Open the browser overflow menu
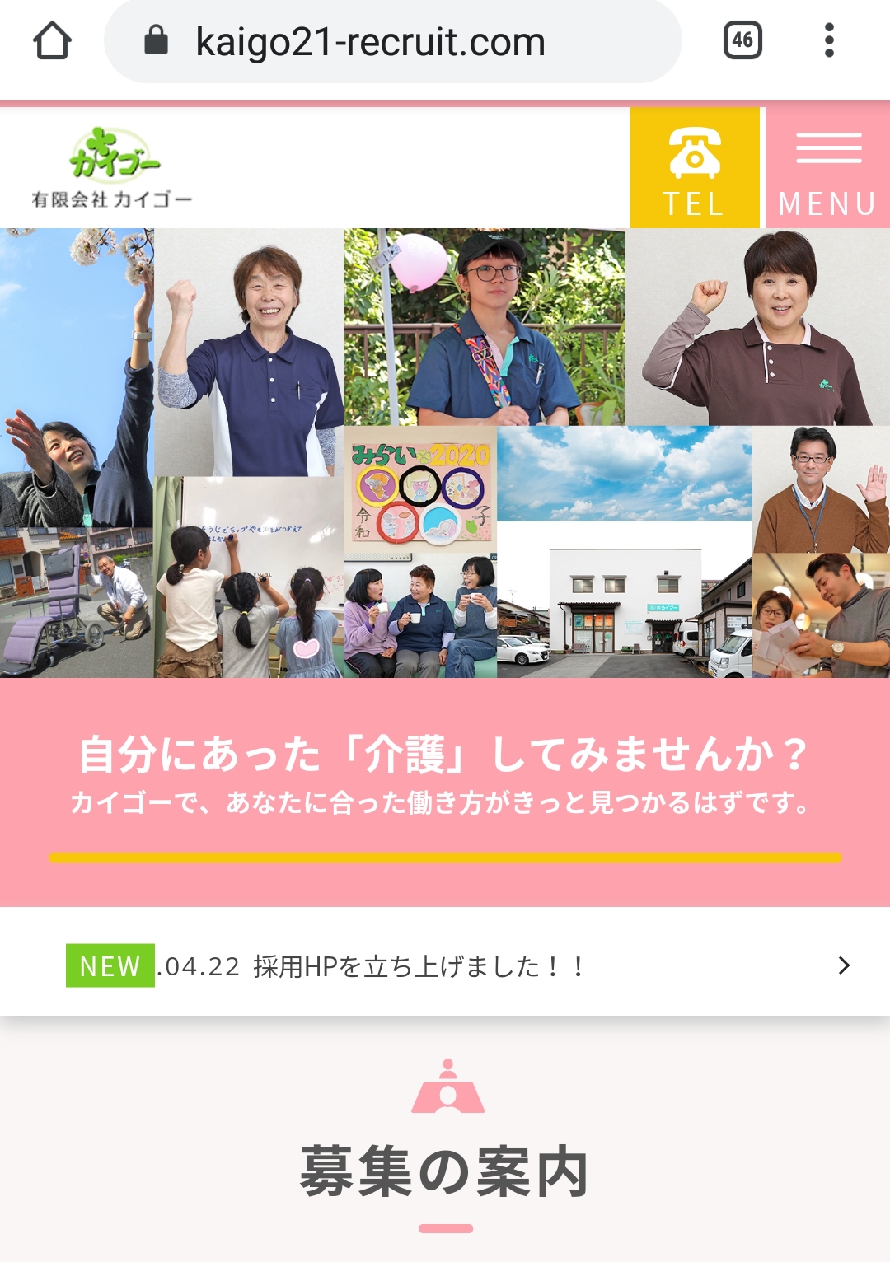Viewport: 890px width, 1263px height. coord(829,41)
